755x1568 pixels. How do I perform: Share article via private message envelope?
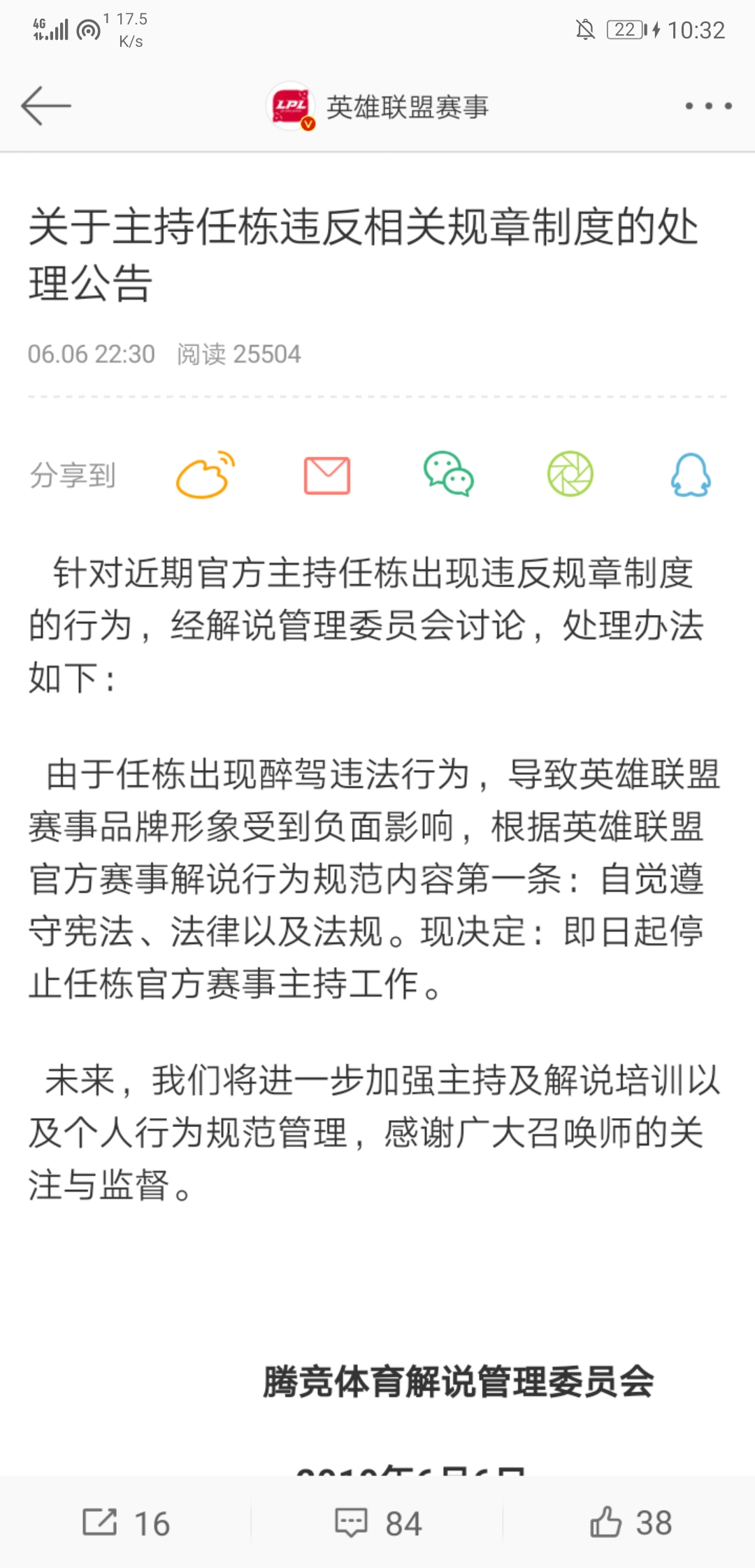click(x=326, y=475)
